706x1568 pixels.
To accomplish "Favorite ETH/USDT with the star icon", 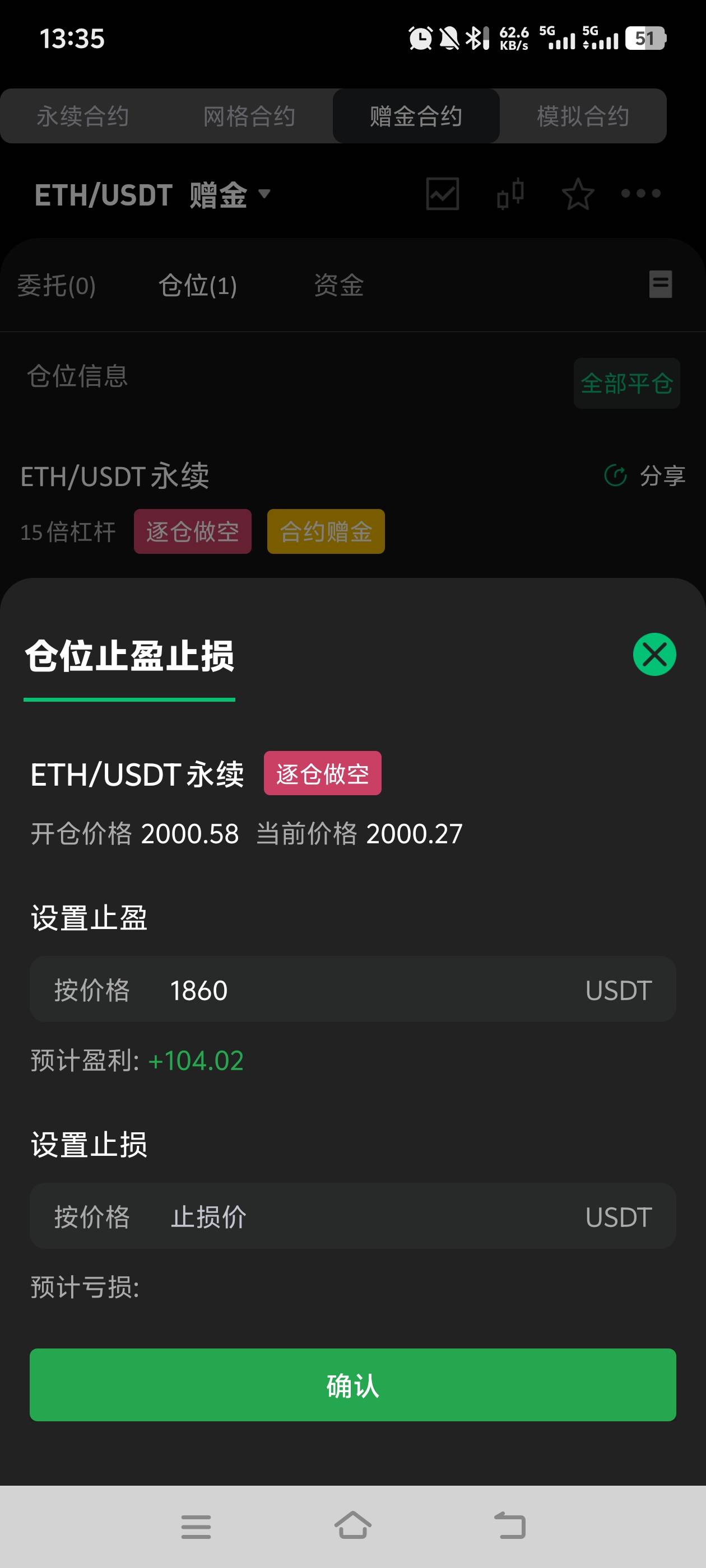I will 578,194.
